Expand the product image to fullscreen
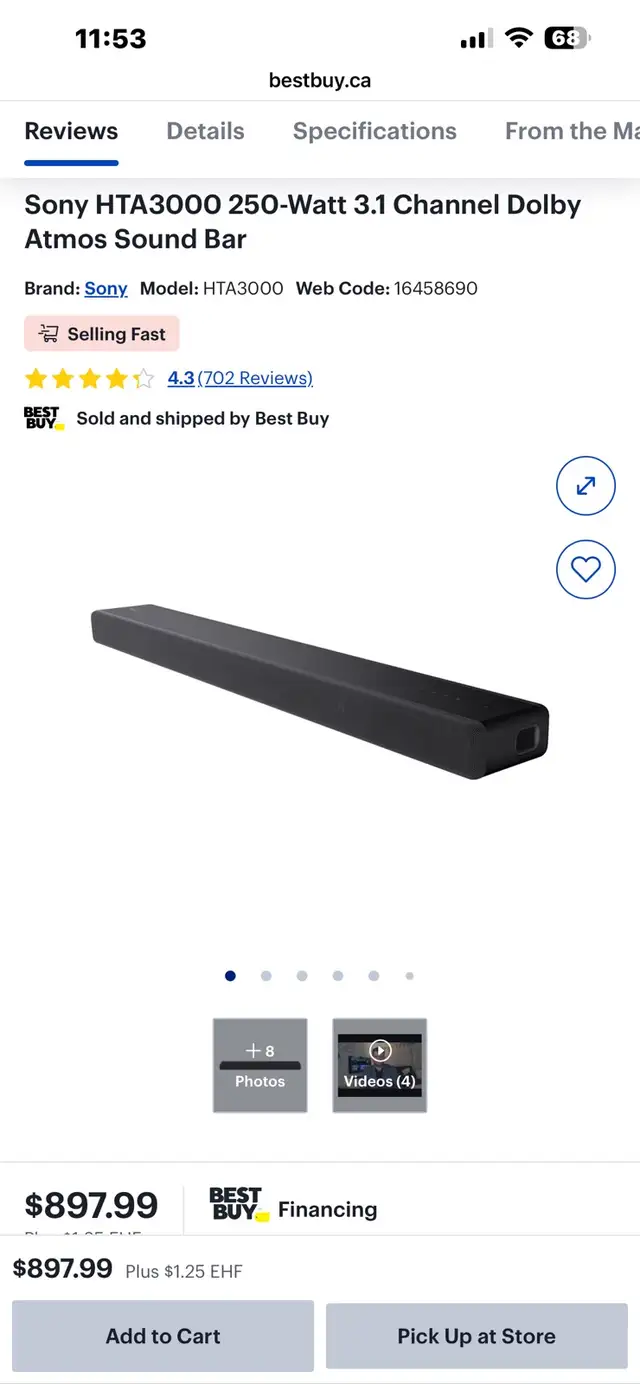The height and width of the screenshot is (1384, 640). [585, 486]
